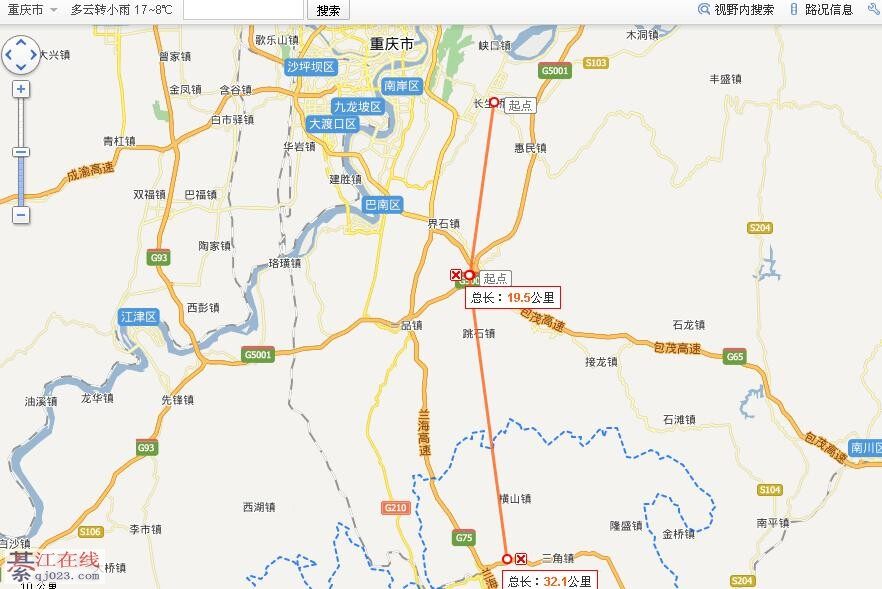Viewport: 882px width, 589px height.
Task: Close the 32.1公里 distance measurement
Action: [x=521, y=558]
